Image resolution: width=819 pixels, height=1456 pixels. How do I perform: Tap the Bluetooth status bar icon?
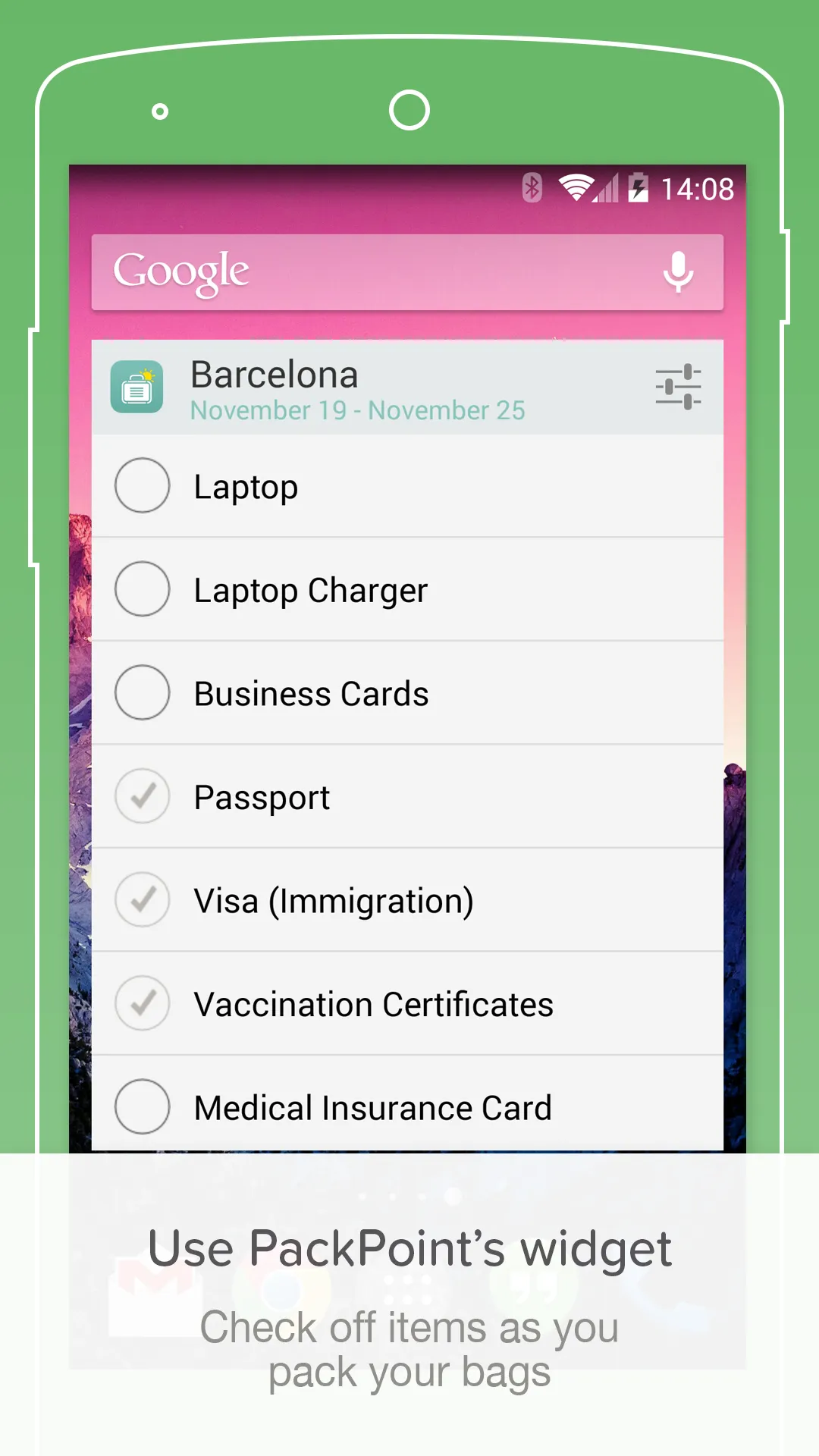[x=533, y=189]
